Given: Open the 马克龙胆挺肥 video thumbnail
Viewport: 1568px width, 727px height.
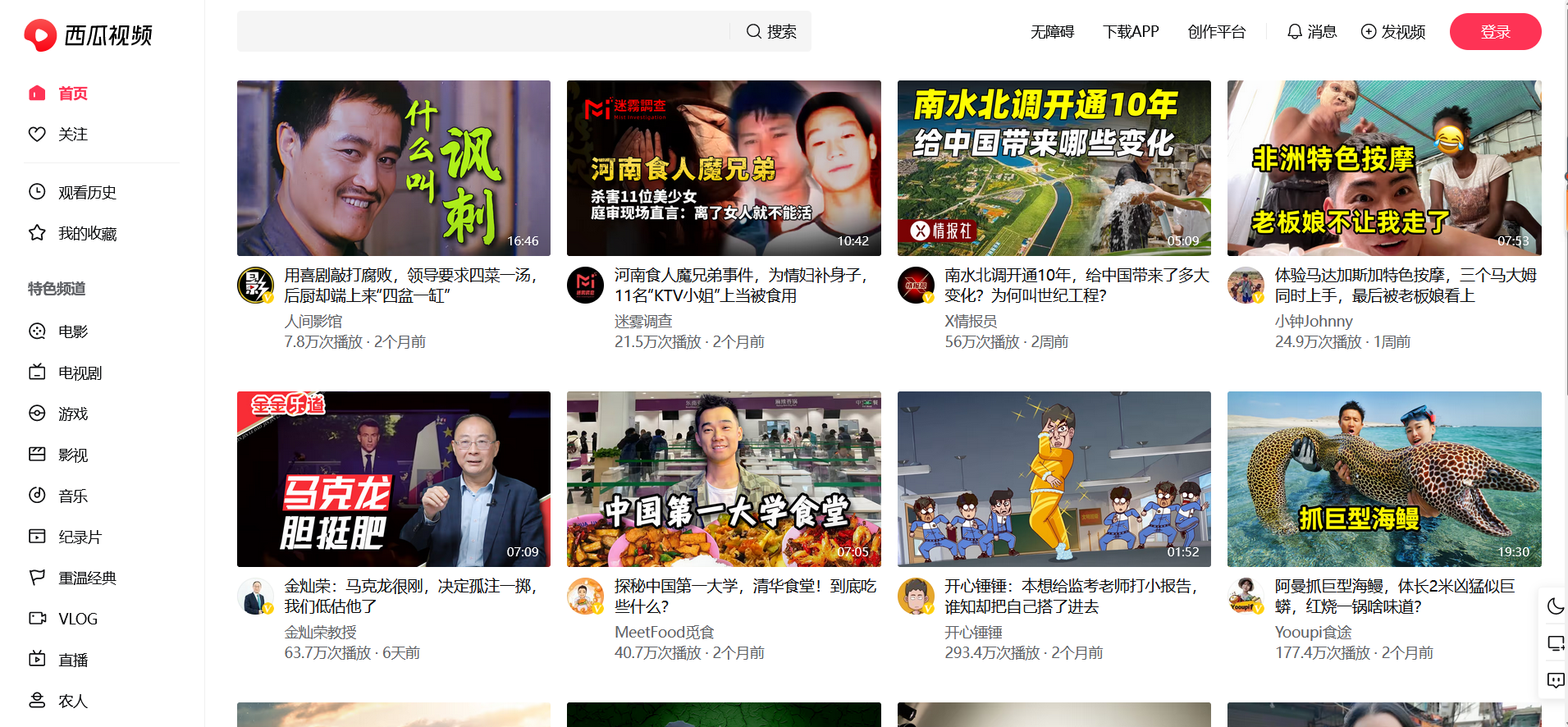Looking at the screenshot, I should coord(393,479).
